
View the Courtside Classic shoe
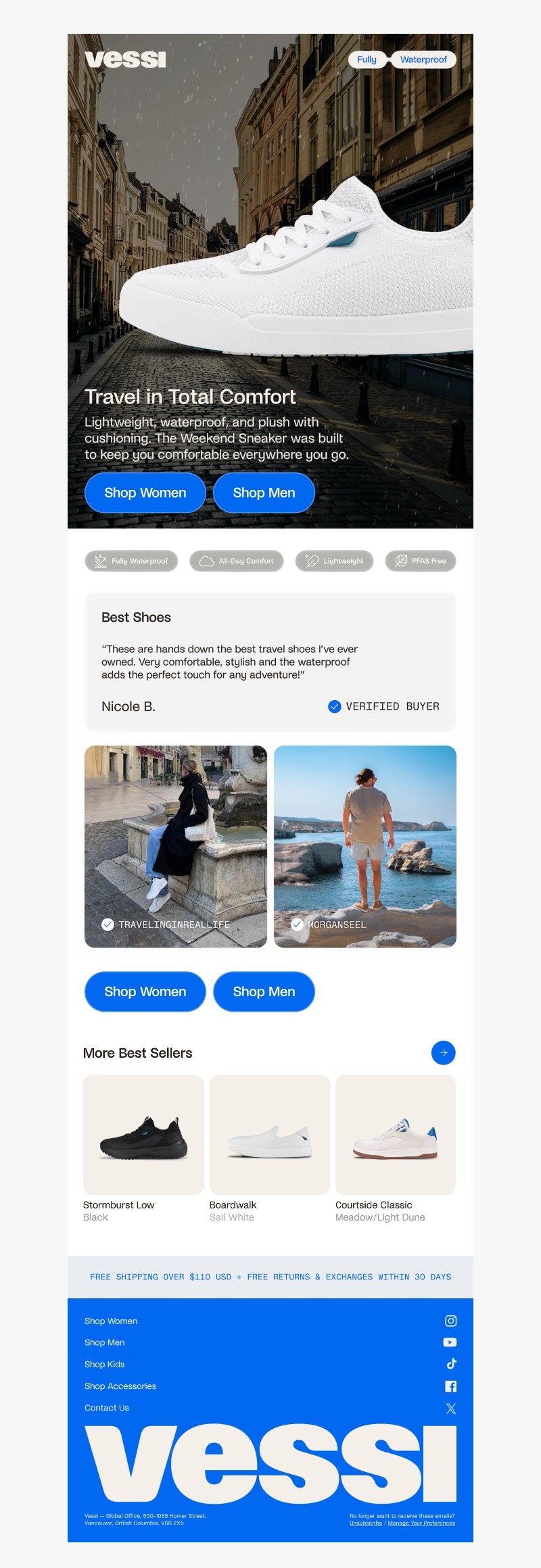(396, 1135)
